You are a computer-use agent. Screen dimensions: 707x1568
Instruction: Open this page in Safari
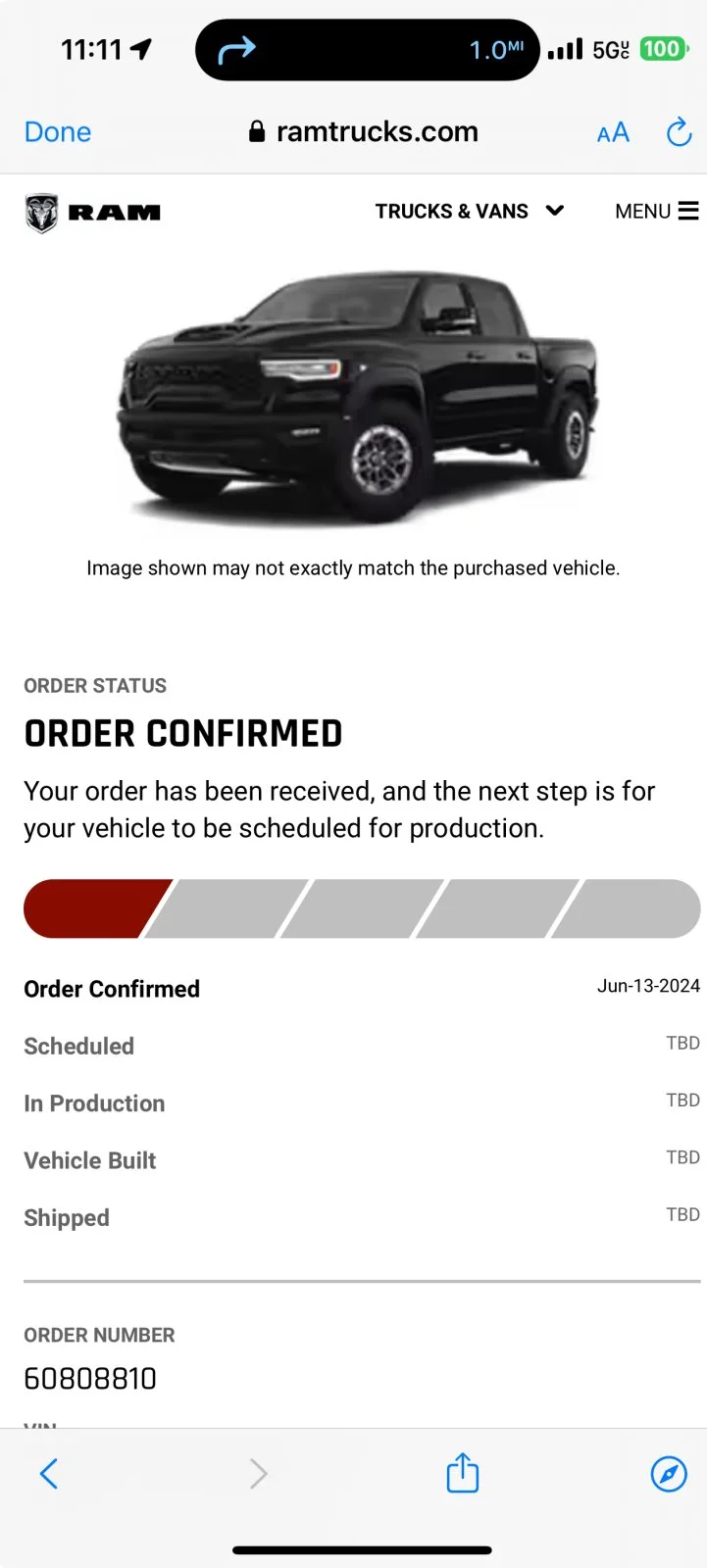coord(669,1473)
